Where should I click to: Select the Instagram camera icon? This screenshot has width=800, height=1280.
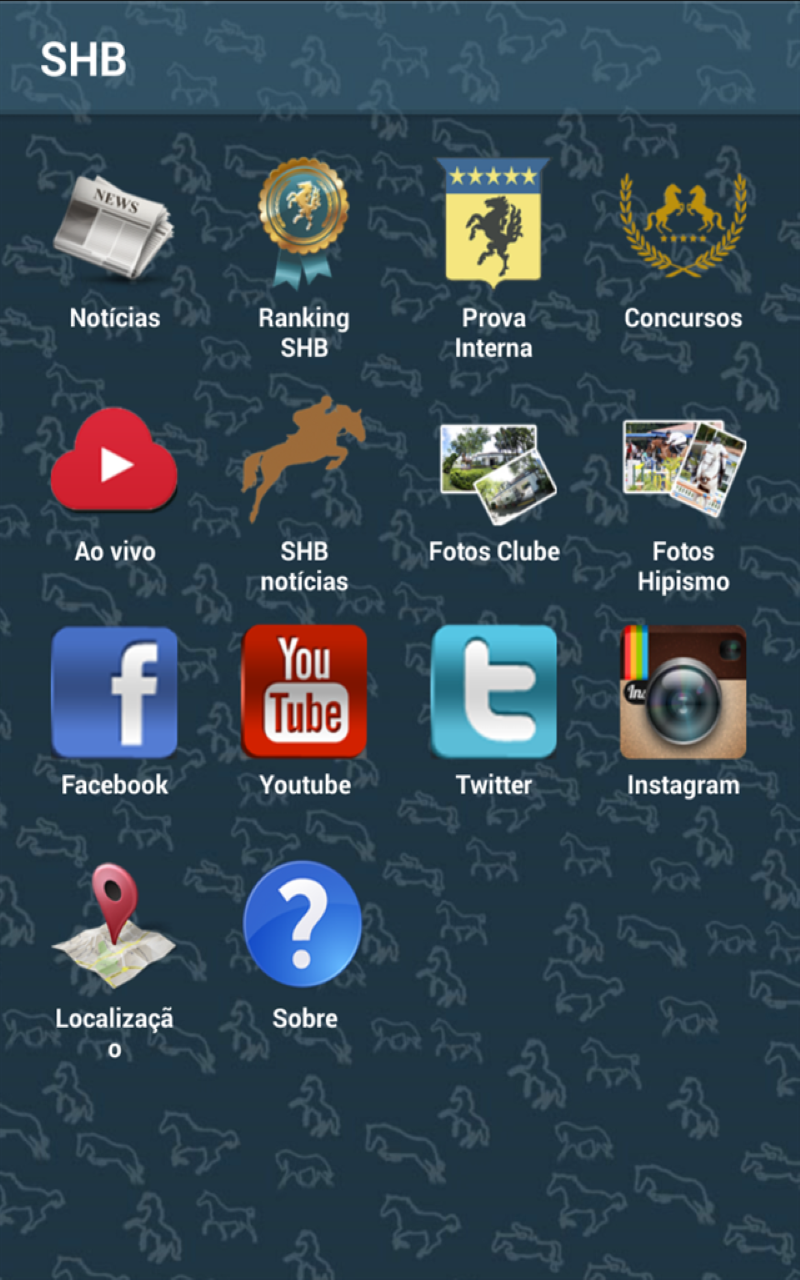tap(683, 691)
